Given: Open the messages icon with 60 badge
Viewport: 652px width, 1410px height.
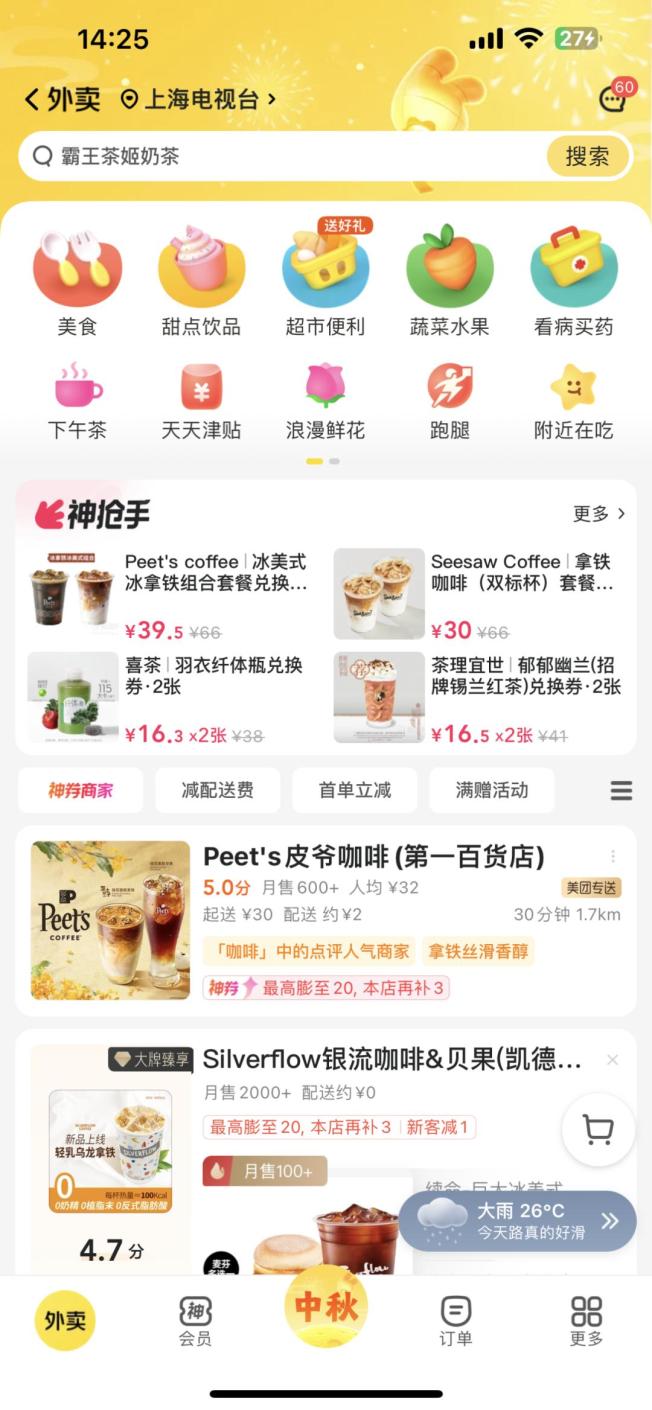Looking at the screenshot, I should 612,98.
